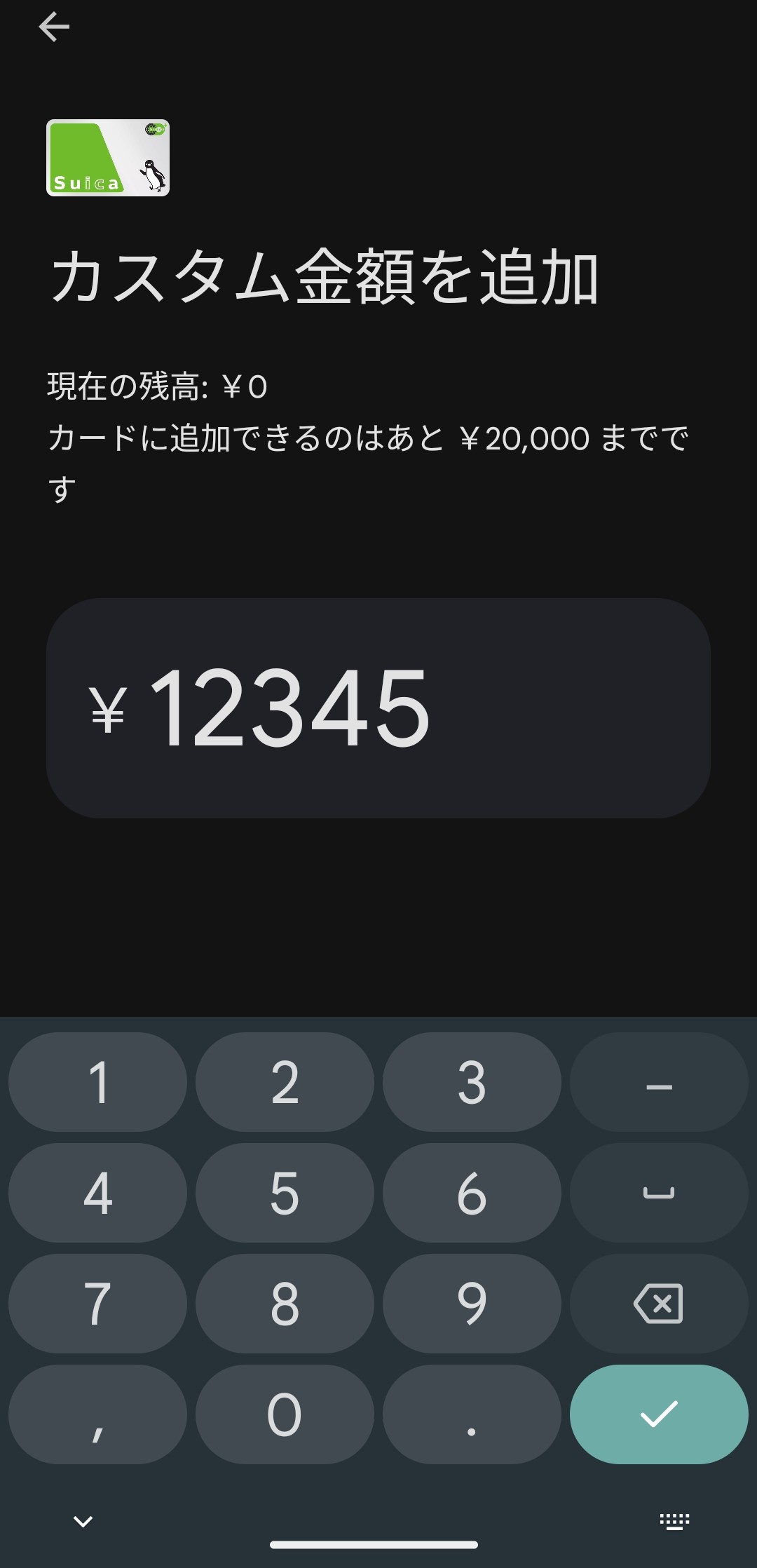
Task: Tap the period key
Action: pyautogui.click(x=472, y=1414)
